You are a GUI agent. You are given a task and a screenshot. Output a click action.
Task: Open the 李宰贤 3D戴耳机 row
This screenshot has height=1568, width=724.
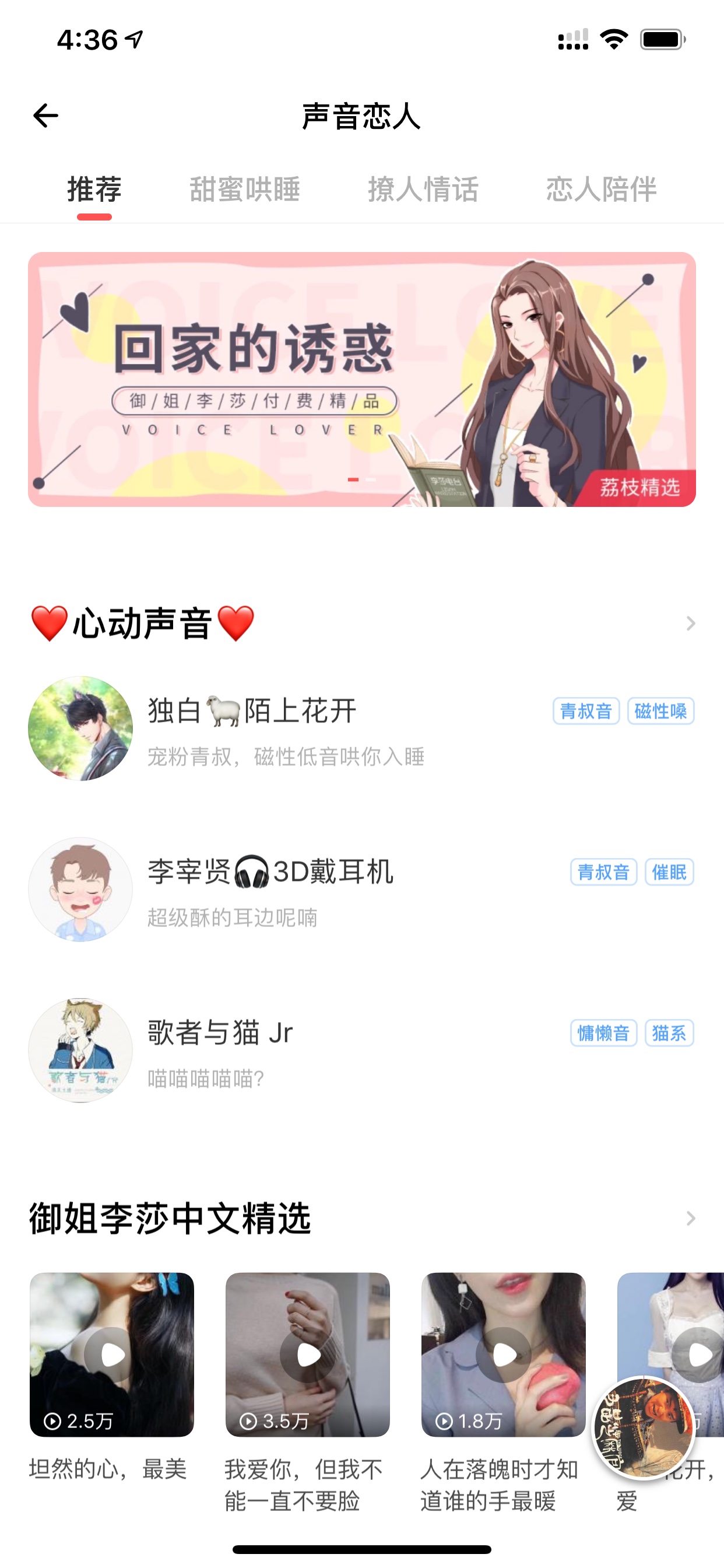362,890
